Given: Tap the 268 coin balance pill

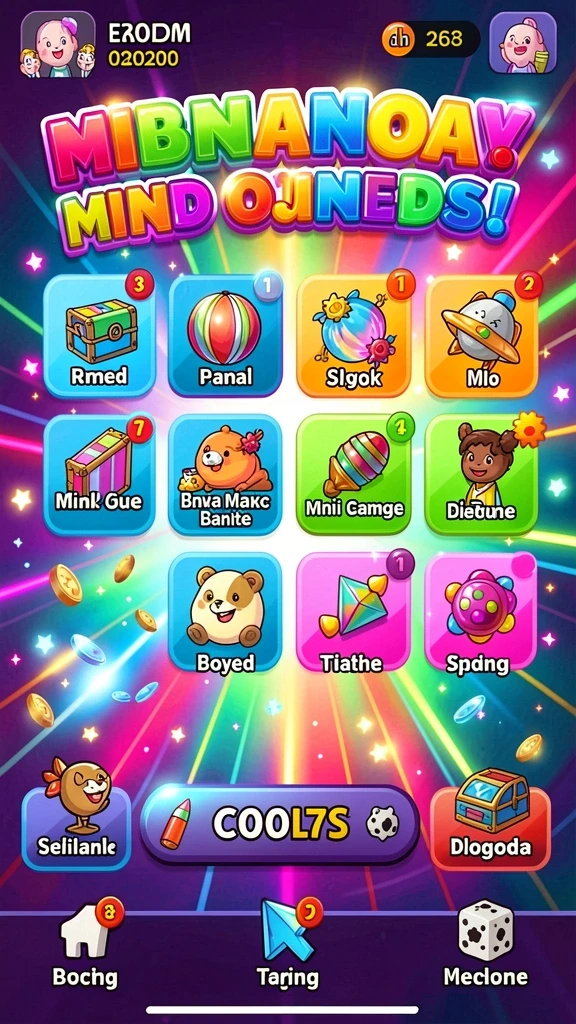Looking at the screenshot, I should 430,40.
